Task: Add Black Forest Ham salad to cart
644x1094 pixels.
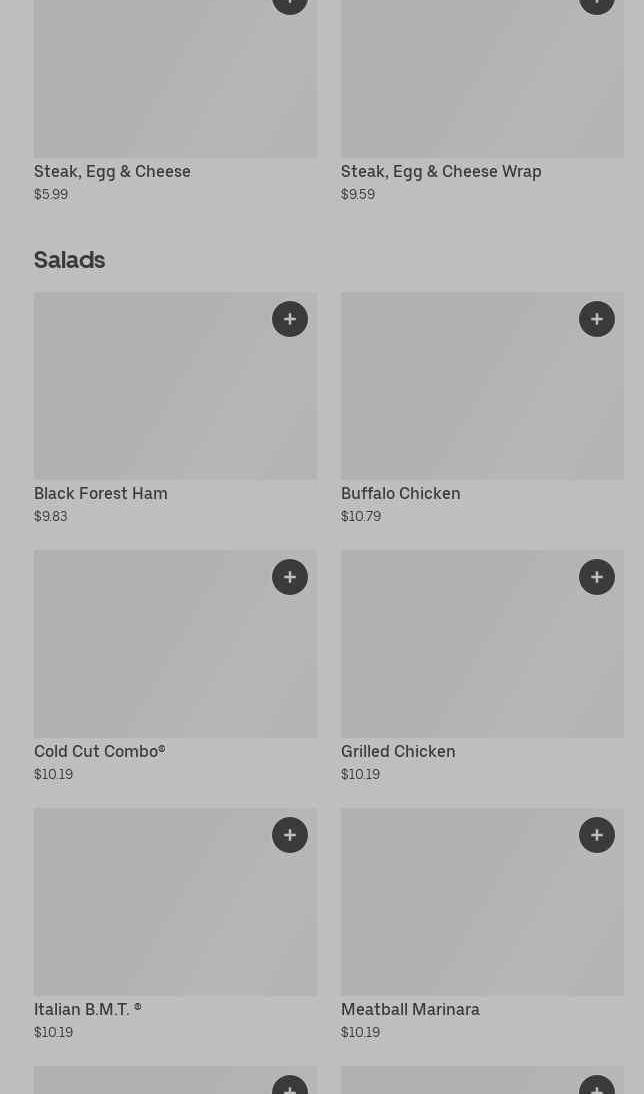Action: (290, 319)
